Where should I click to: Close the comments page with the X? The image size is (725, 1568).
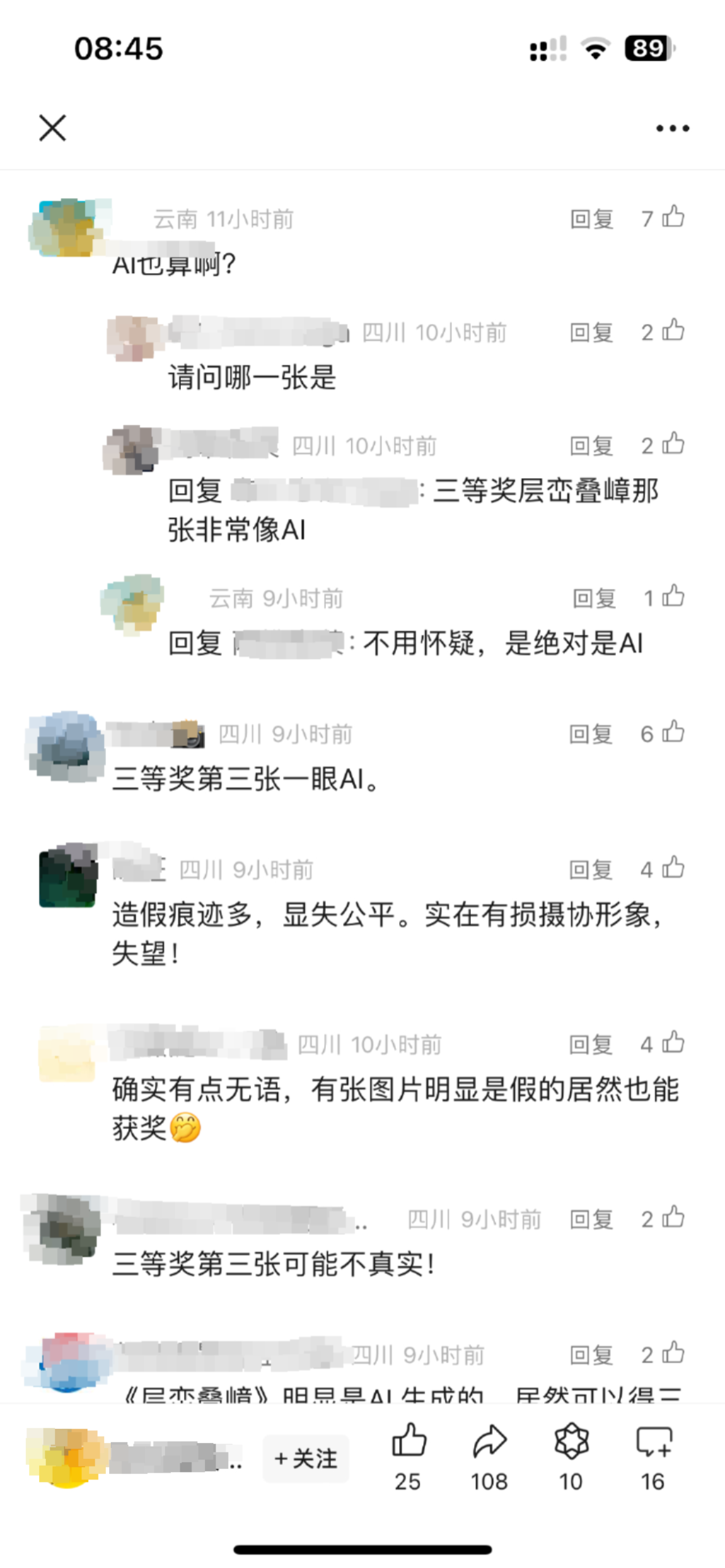click(53, 128)
